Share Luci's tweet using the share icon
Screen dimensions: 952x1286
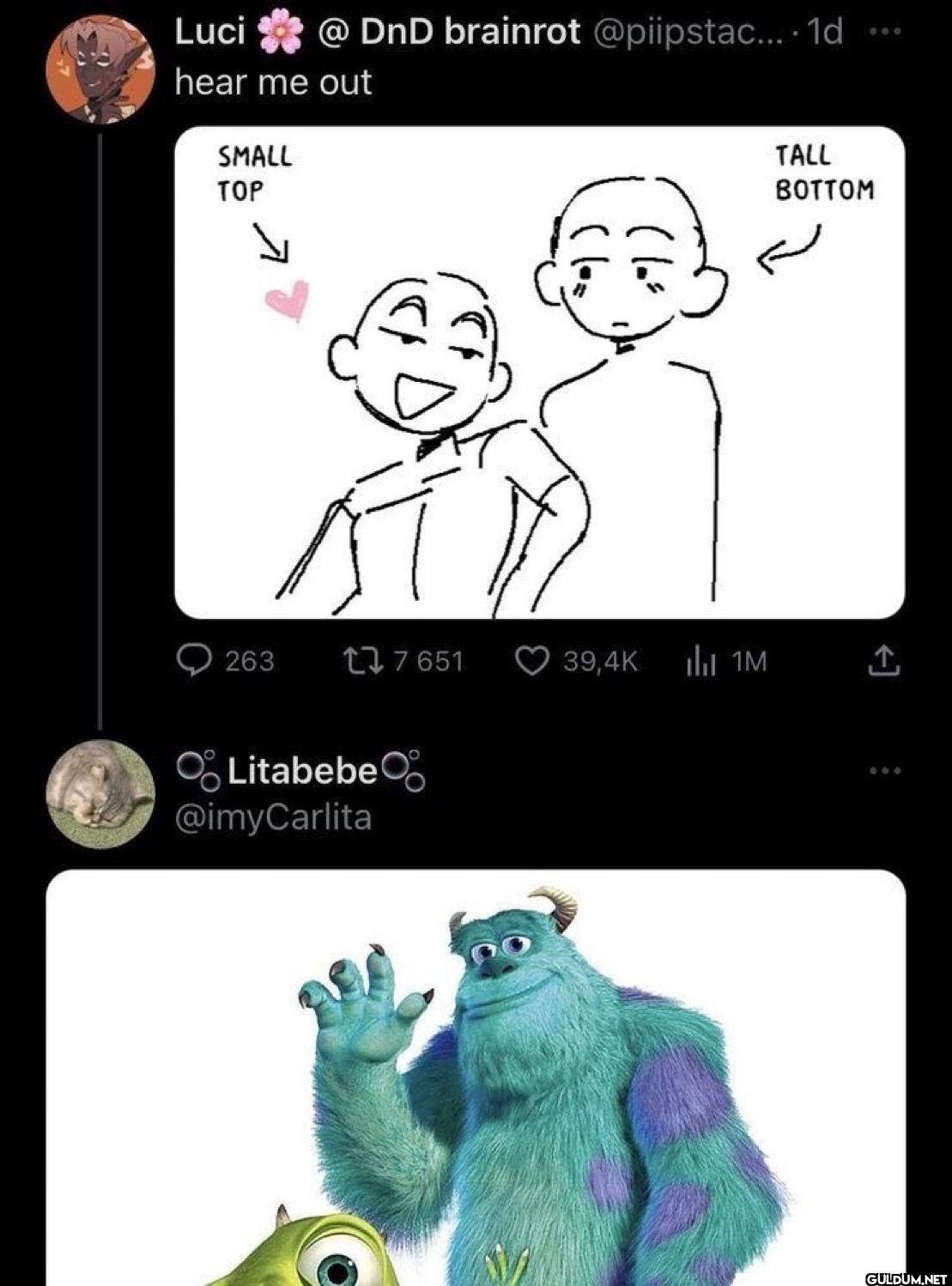click(885, 660)
